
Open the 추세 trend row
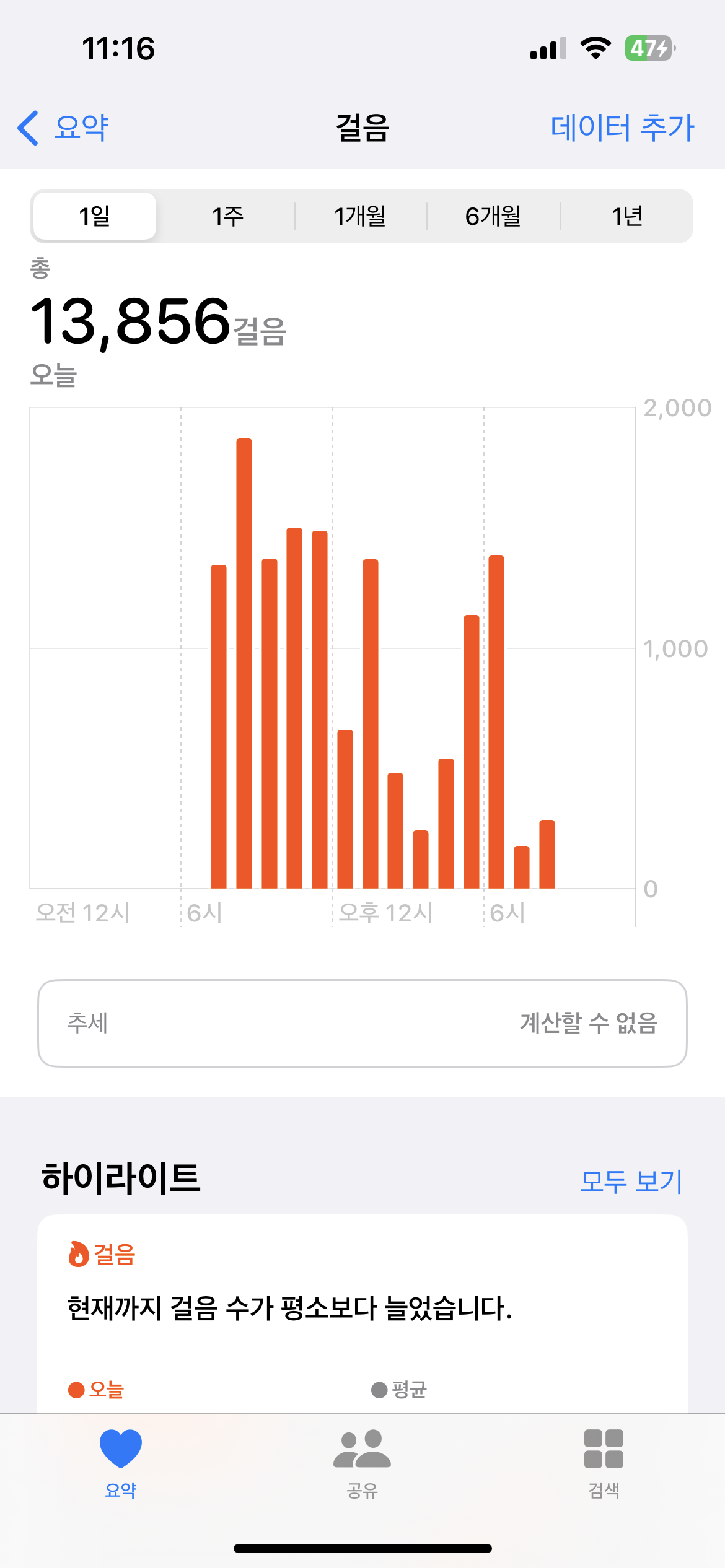tap(362, 1023)
